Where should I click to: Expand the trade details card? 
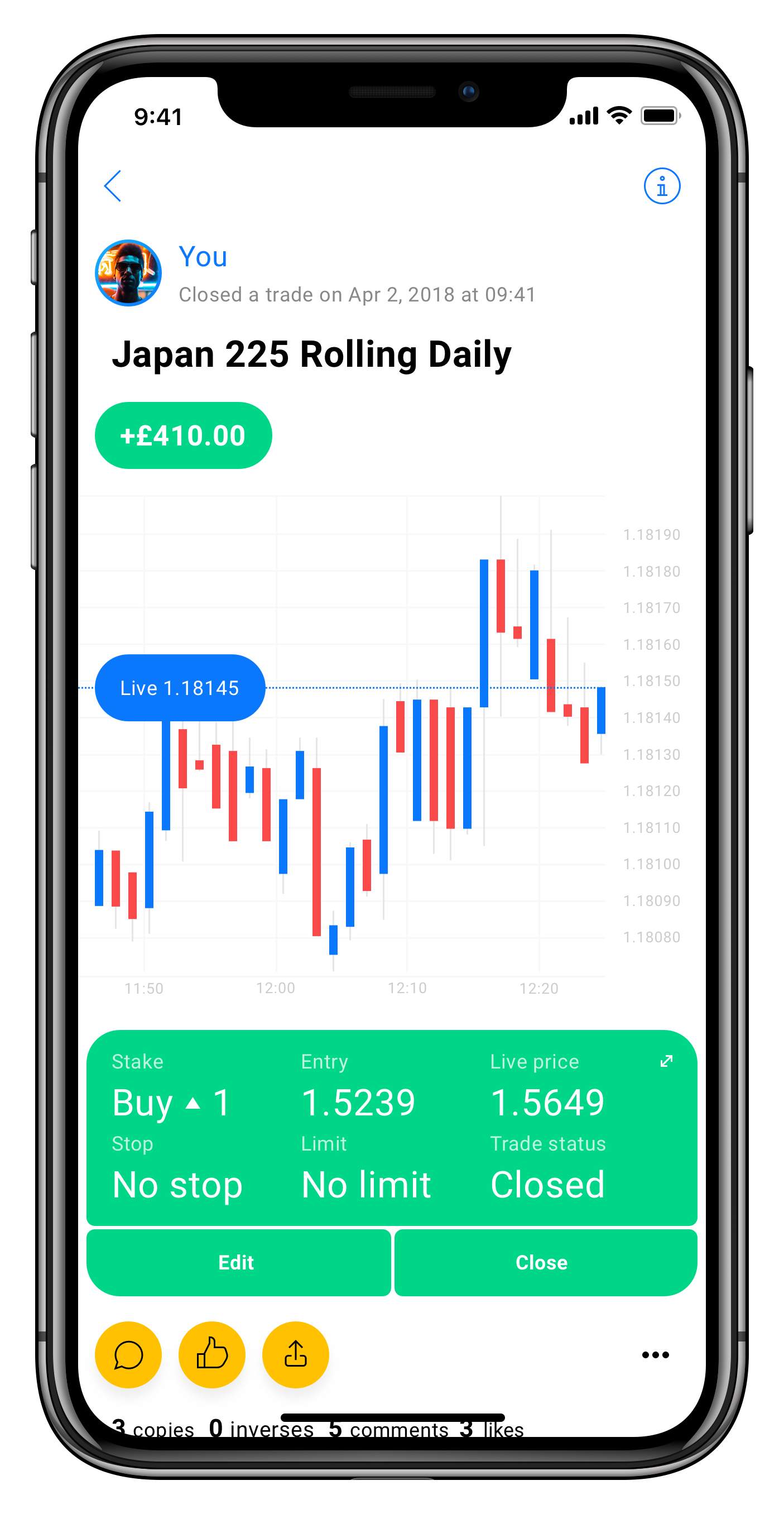tap(666, 1061)
